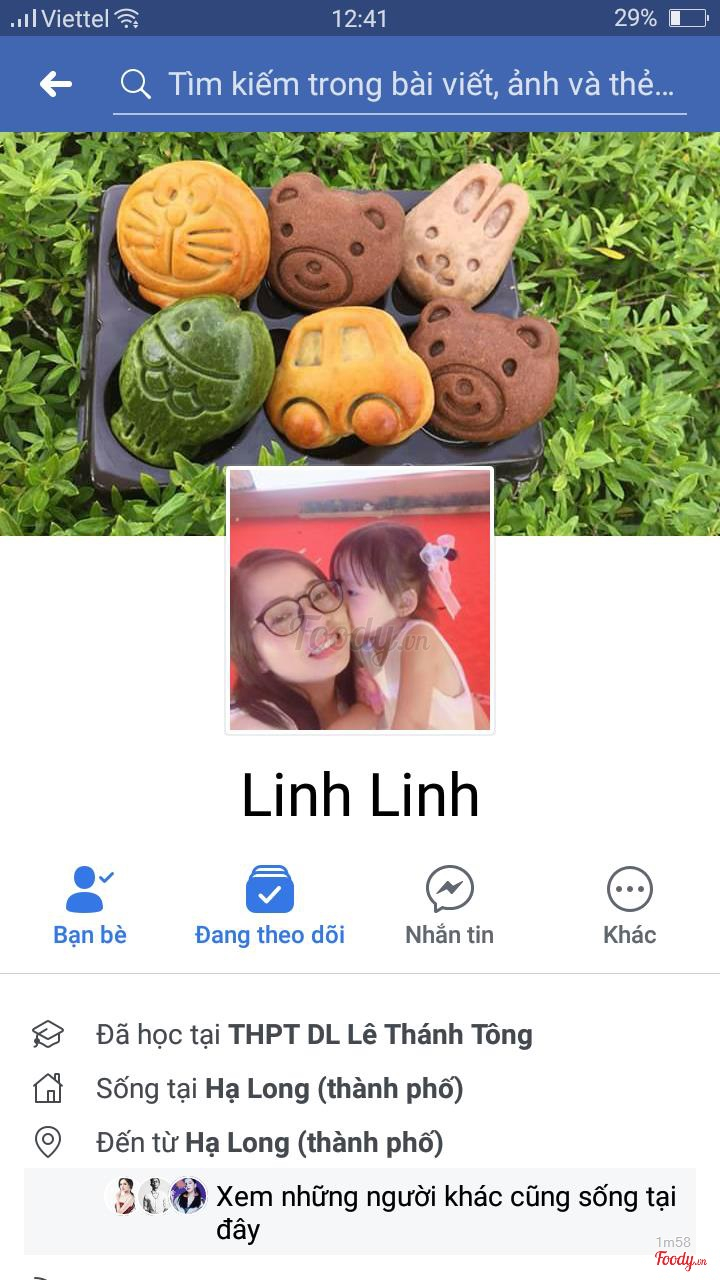Open the Đến từ Hạ Long hometown link

[x=314, y=1142]
